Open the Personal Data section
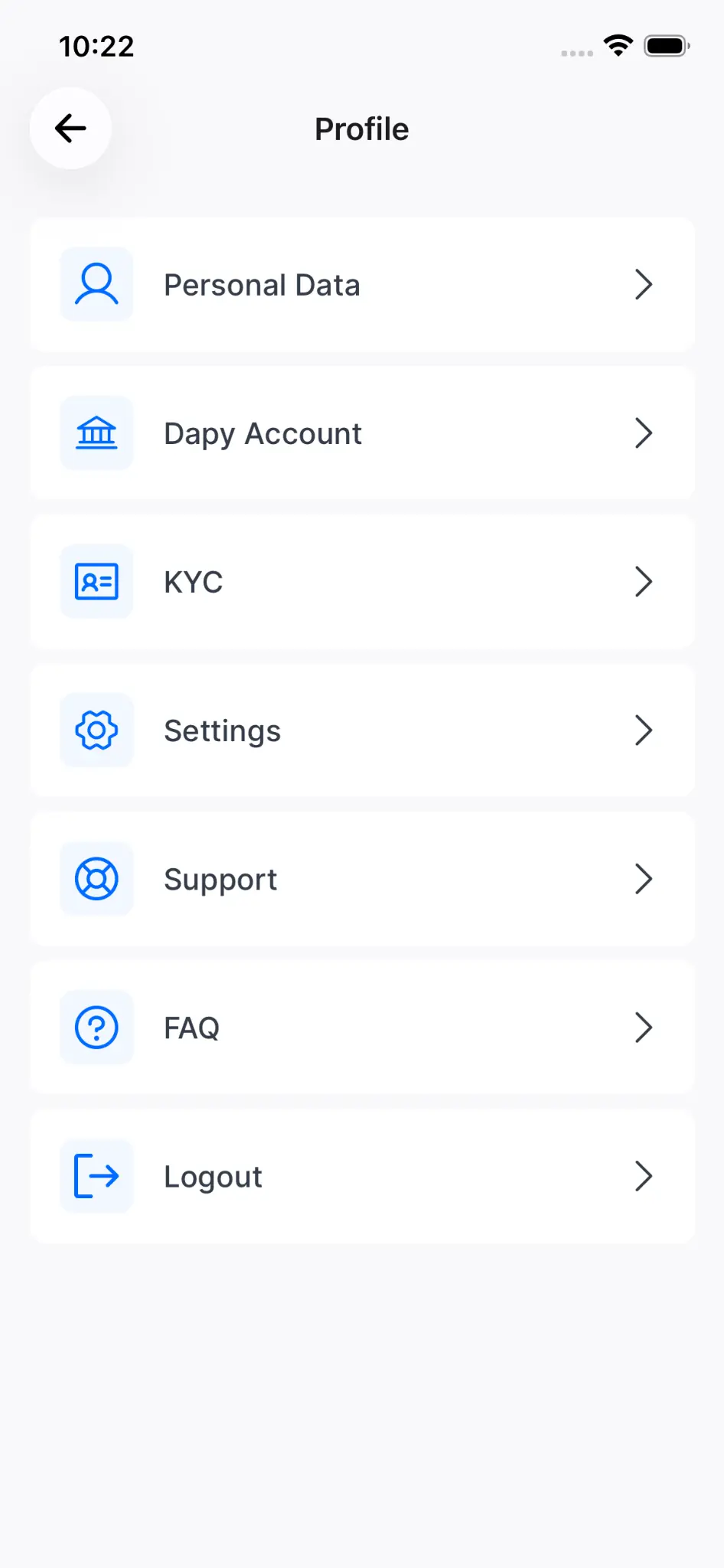The width and height of the screenshot is (724, 1568). [x=361, y=284]
